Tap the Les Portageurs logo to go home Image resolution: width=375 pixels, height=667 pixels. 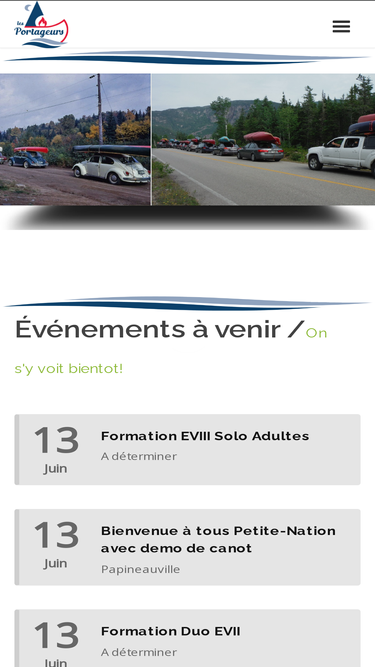pos(41,25)
